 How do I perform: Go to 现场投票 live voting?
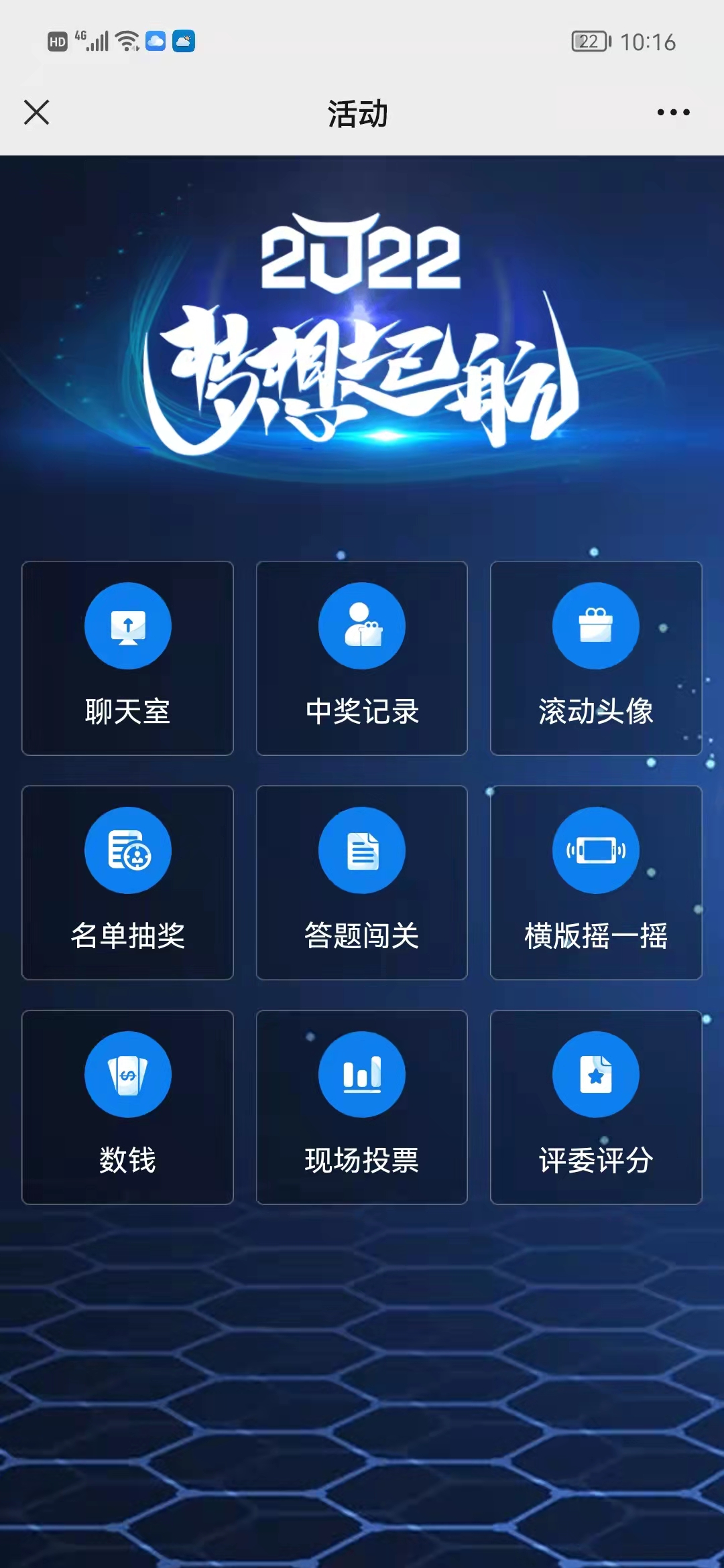pyautogui.click(x=362, y=1107)
